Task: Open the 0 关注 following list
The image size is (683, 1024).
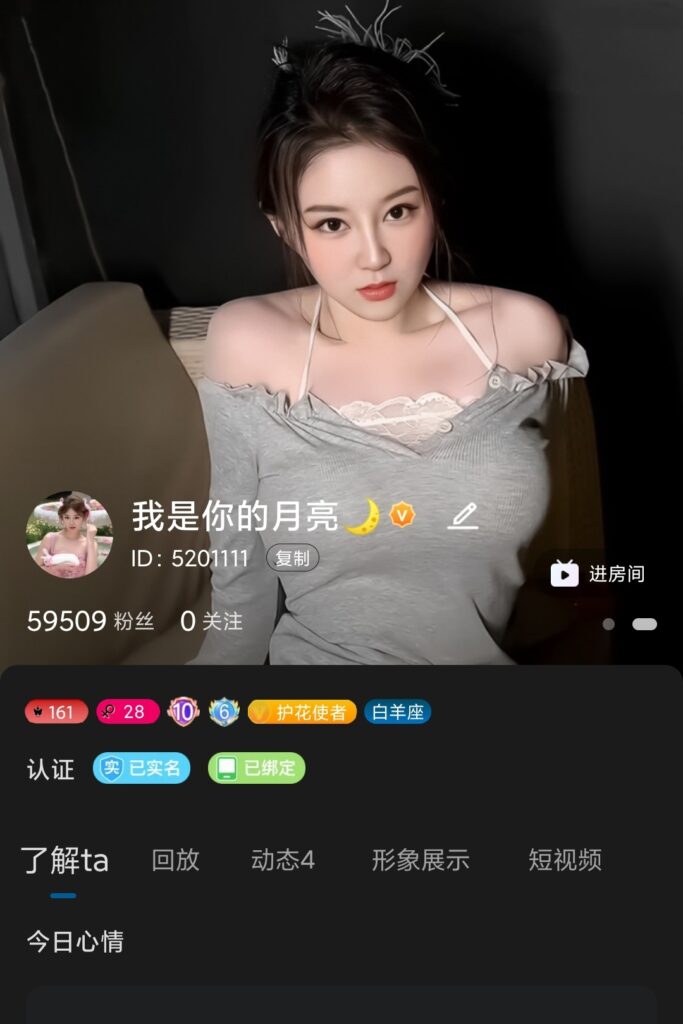Action: (211, 621)
